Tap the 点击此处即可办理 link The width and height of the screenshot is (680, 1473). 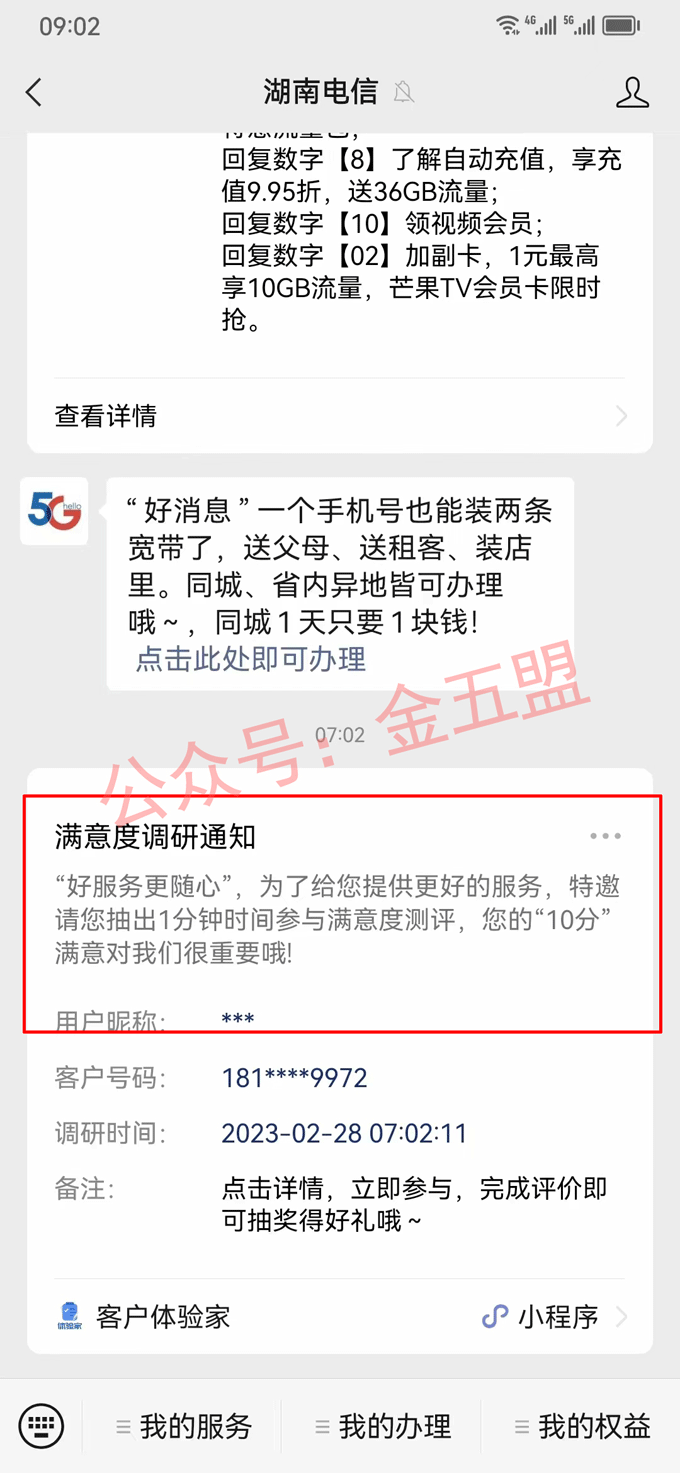point(251,659)
